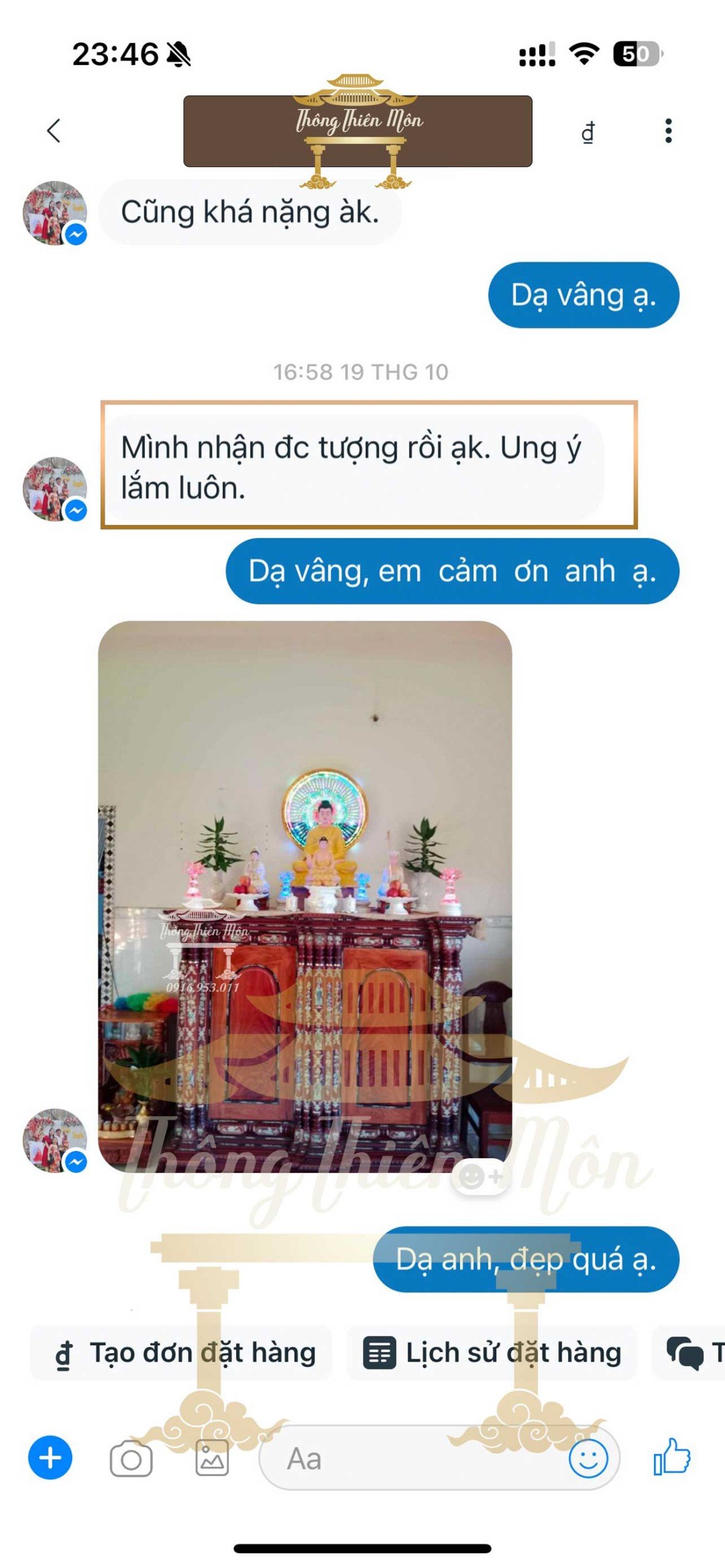Open the three-dot overflow menu
The width and height of the screenshot is (725, 1568).
point(668,131)
